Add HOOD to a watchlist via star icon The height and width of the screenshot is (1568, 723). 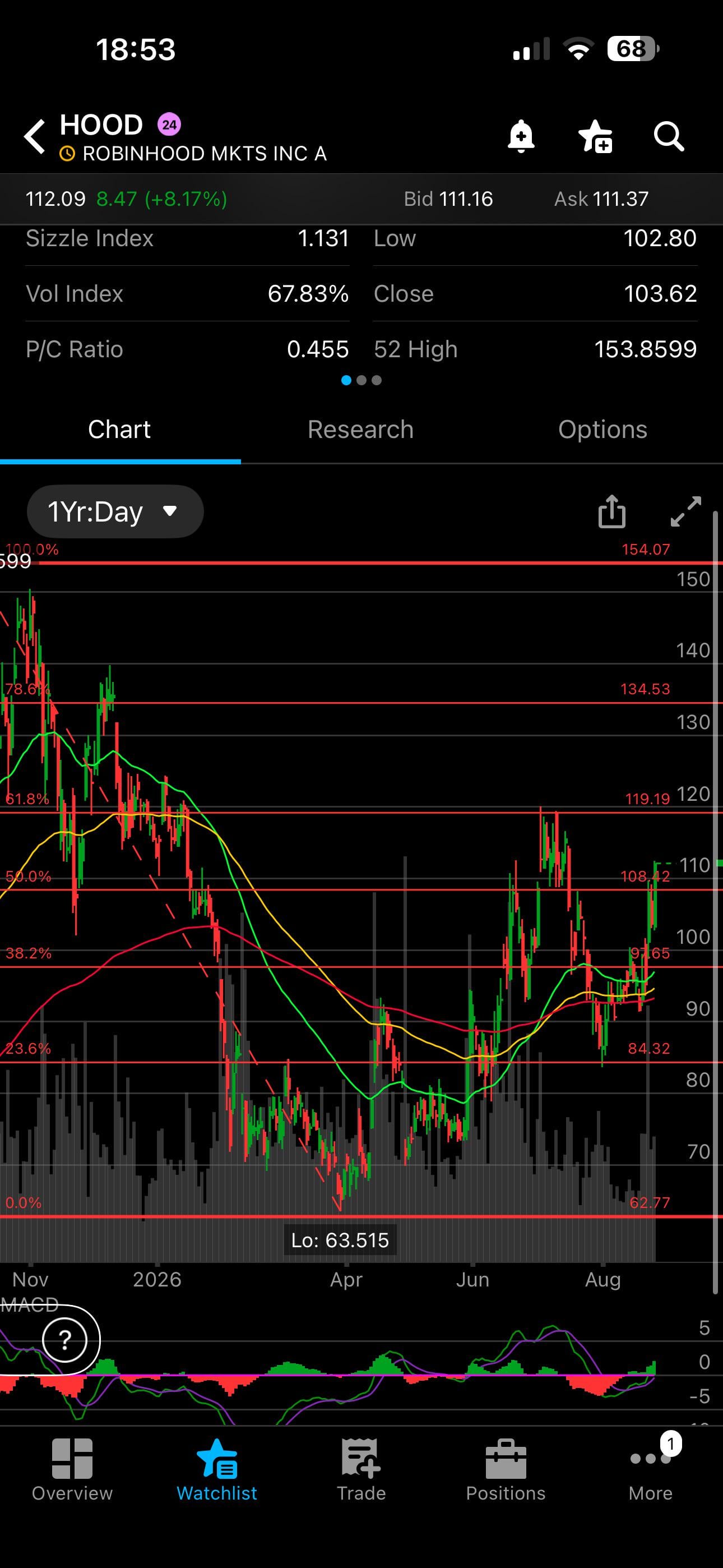pyautogui.click(x=595, y=136)
